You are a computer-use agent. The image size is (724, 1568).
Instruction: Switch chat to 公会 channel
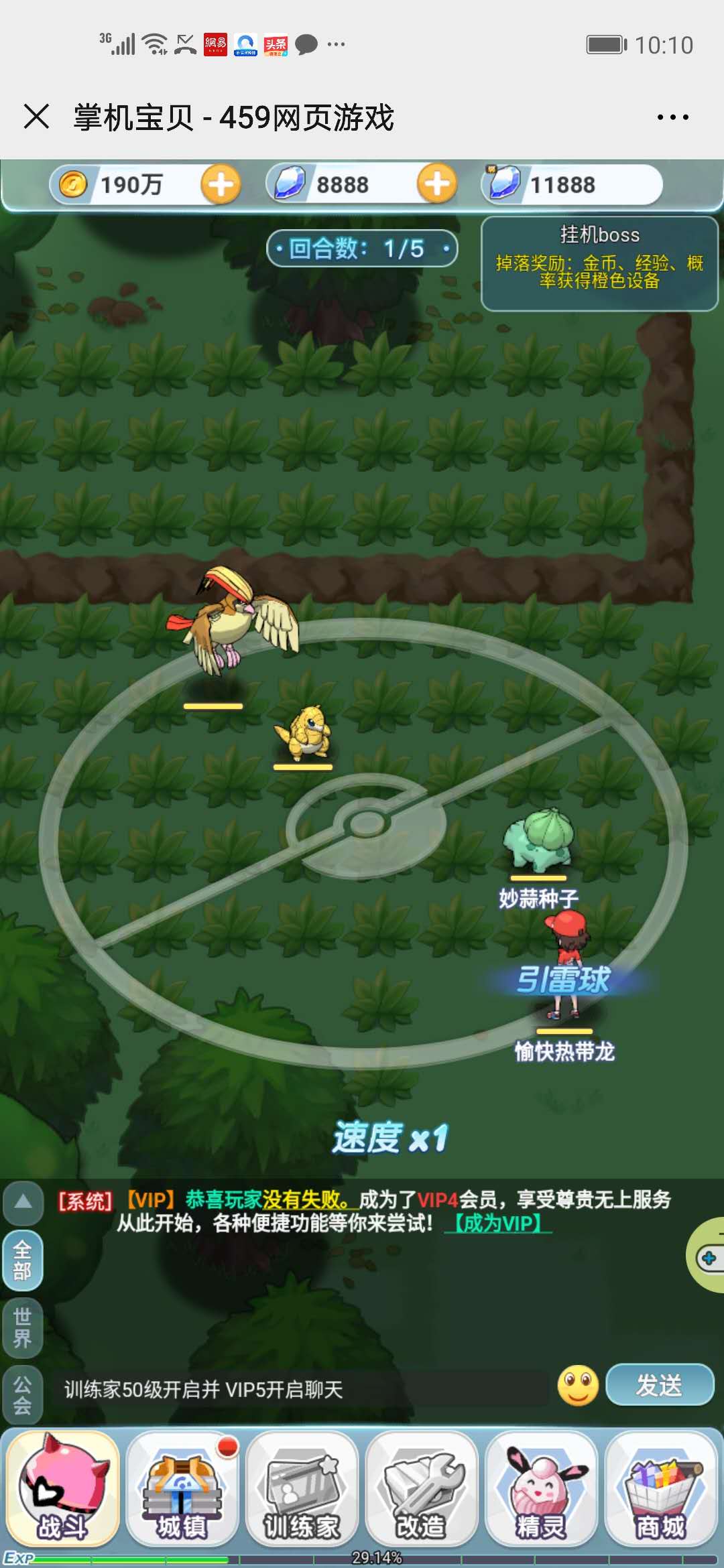point(23,1395)
